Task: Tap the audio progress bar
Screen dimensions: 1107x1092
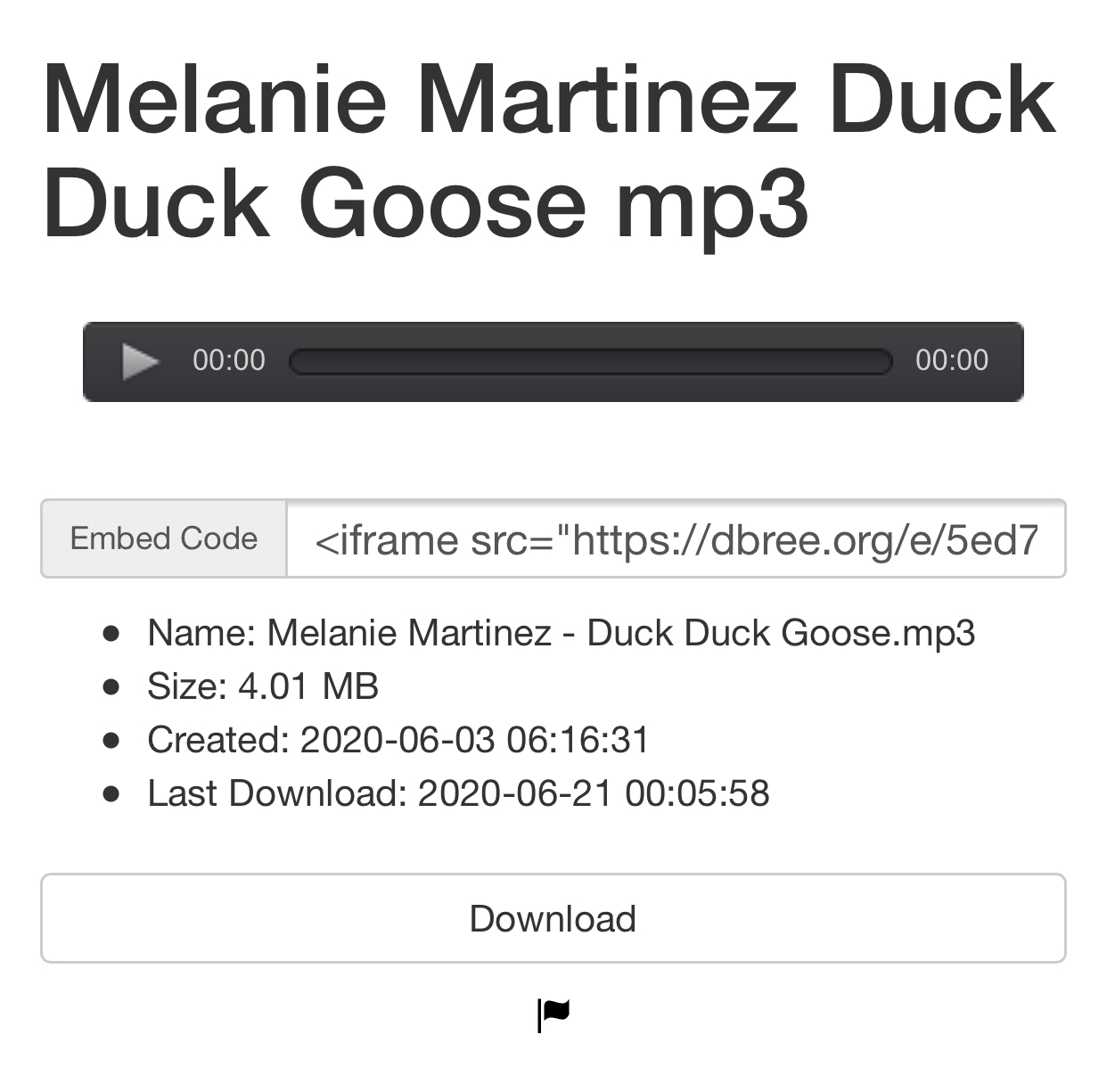Action: (591, 362)
